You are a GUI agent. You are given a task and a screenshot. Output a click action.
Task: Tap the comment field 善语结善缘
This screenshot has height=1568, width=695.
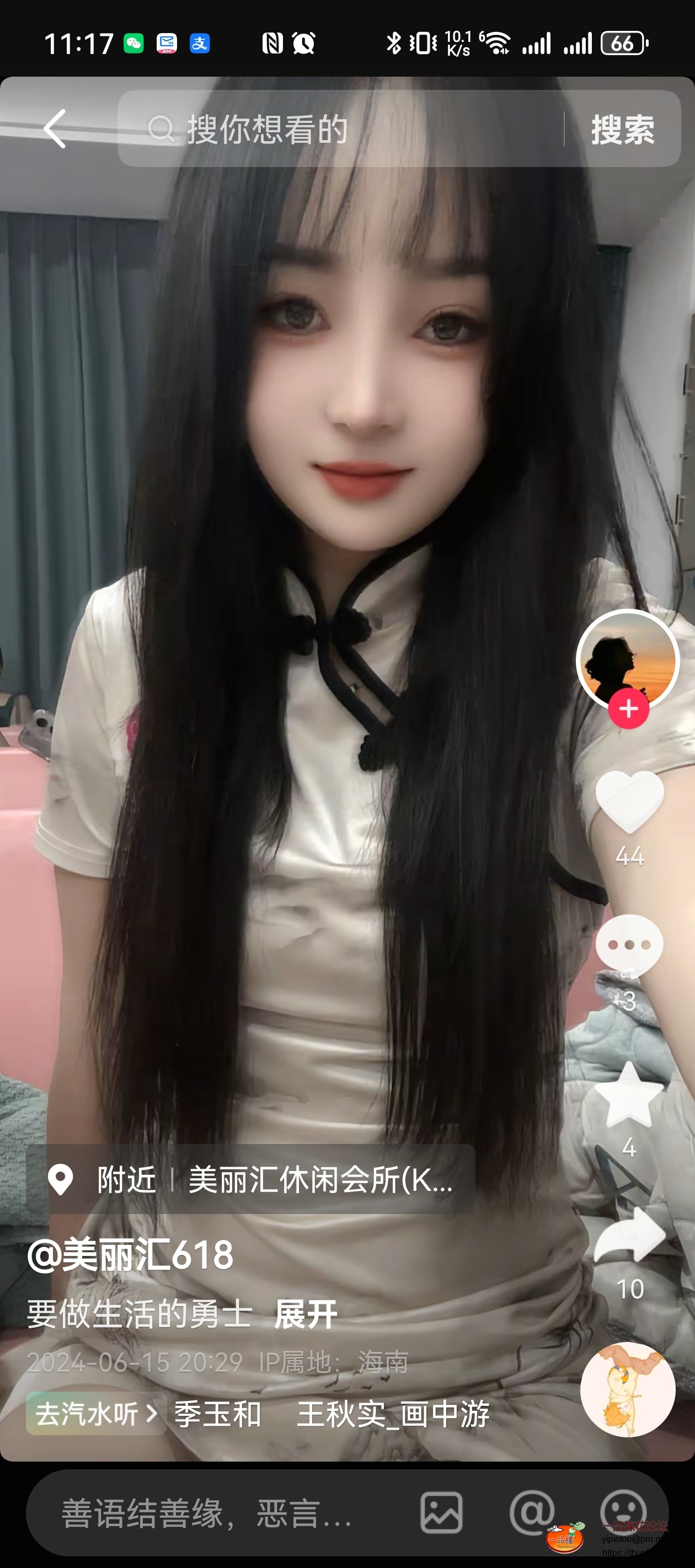207,1513
